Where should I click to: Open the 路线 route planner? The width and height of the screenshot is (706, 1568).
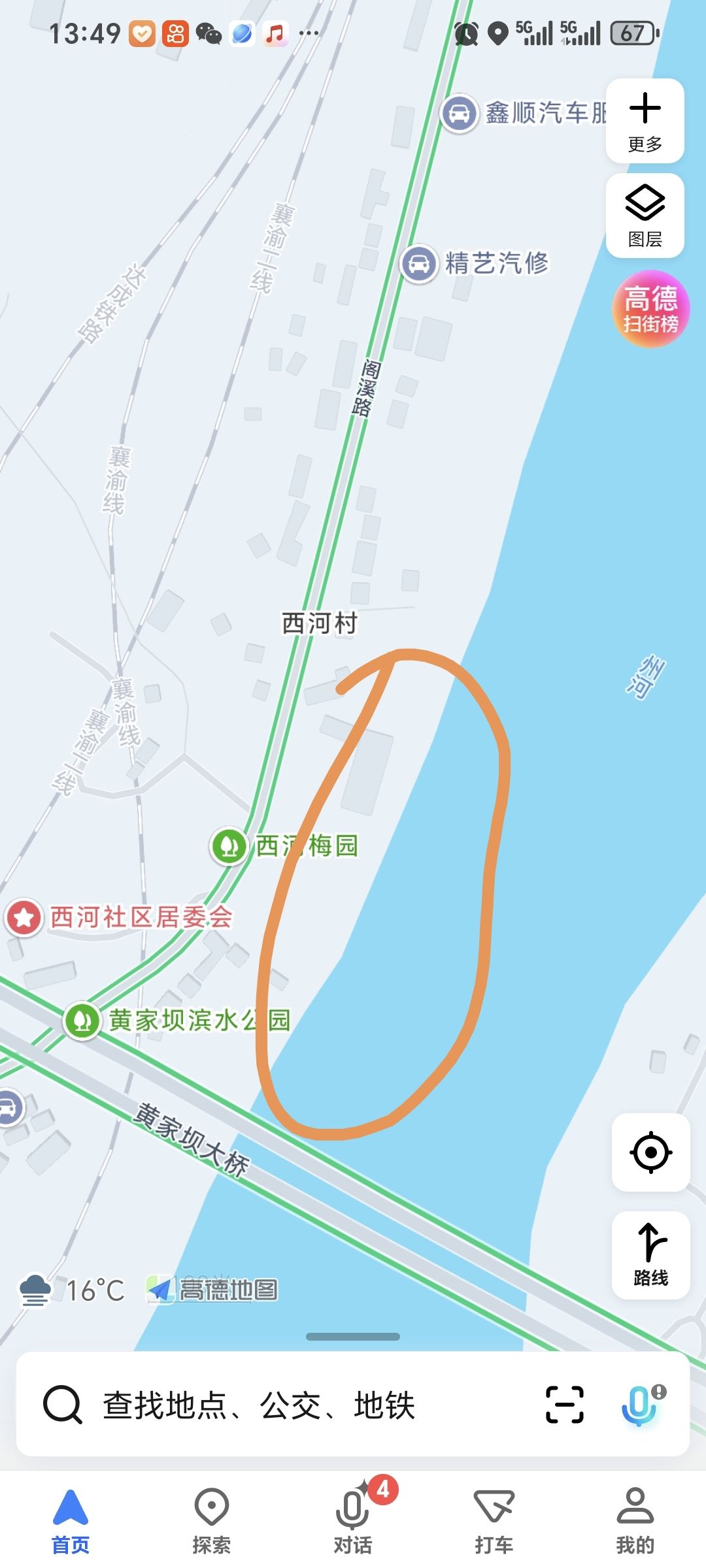650,1254
